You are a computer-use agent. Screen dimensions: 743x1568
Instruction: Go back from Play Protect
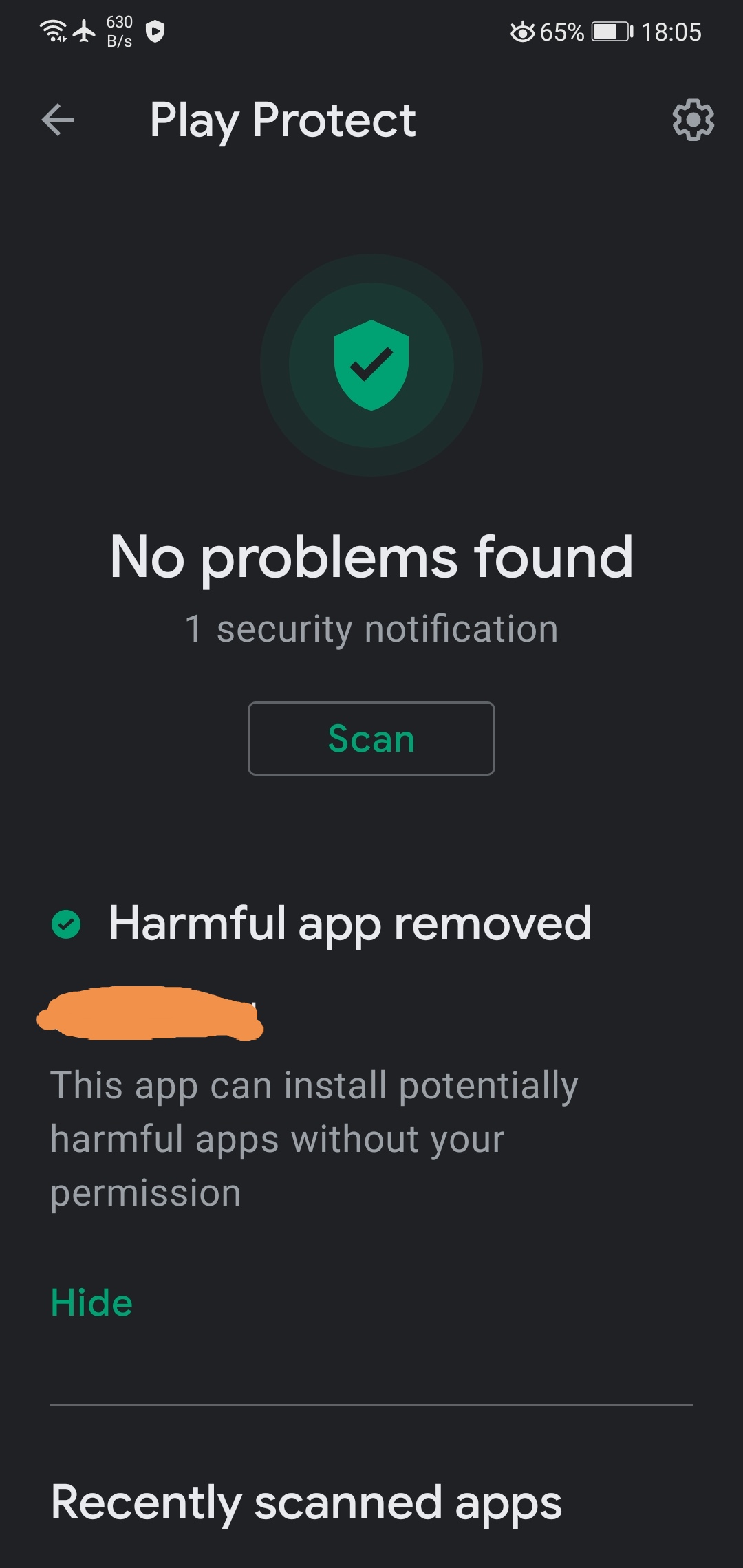pyautogui.click(x=58, y=120)
